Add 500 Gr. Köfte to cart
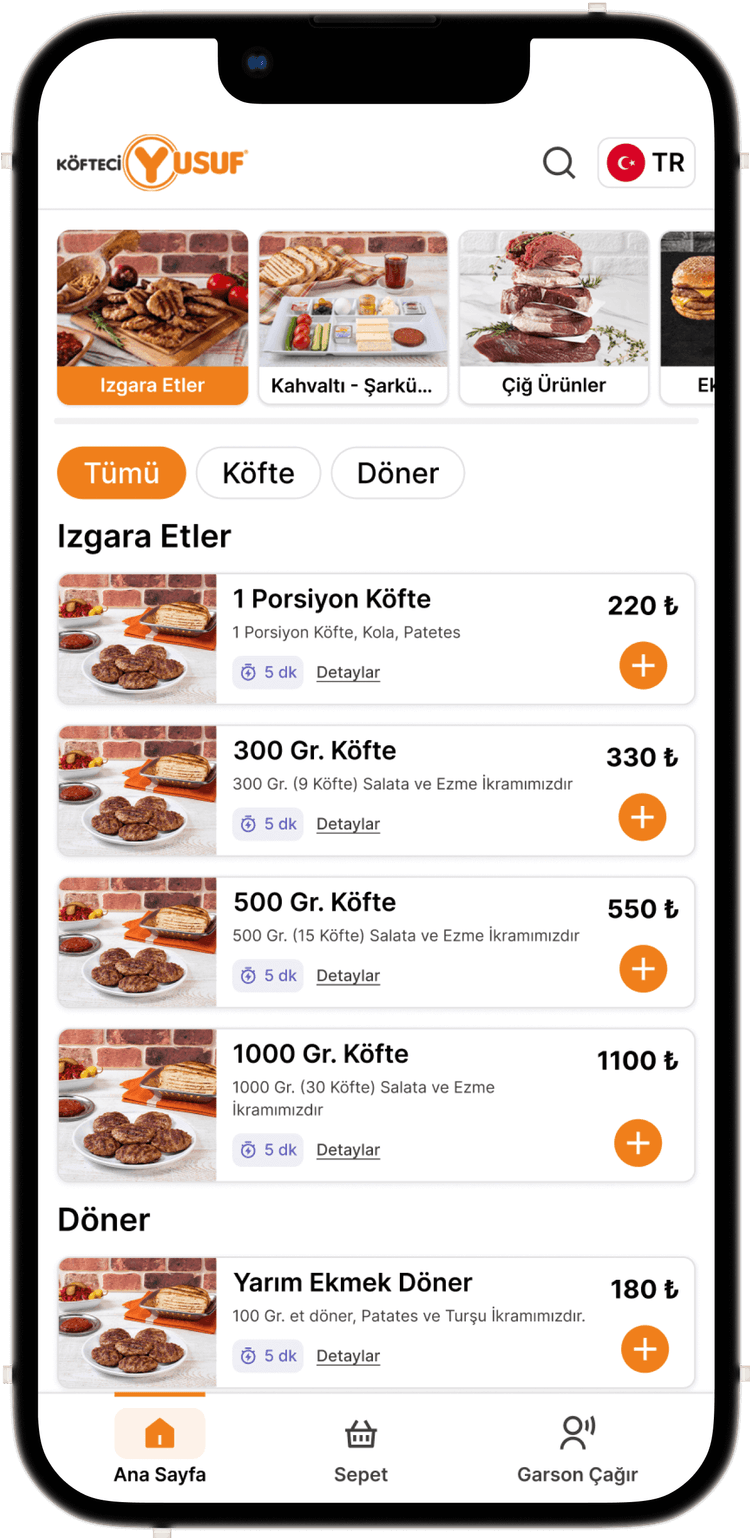This screenshot has height=1538, width=750. point(643,969)
